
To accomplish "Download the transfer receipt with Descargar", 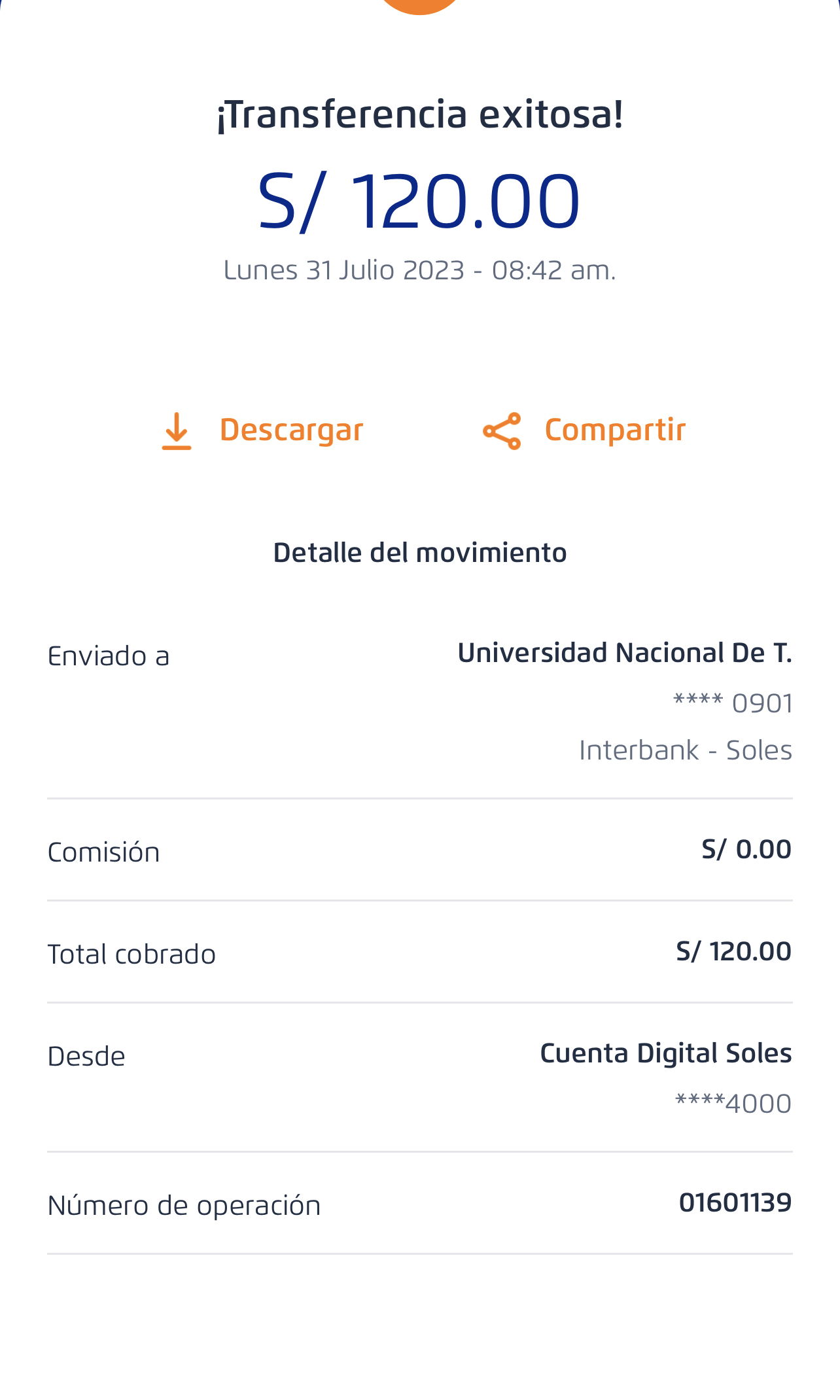I will click(x=263, y=430).
